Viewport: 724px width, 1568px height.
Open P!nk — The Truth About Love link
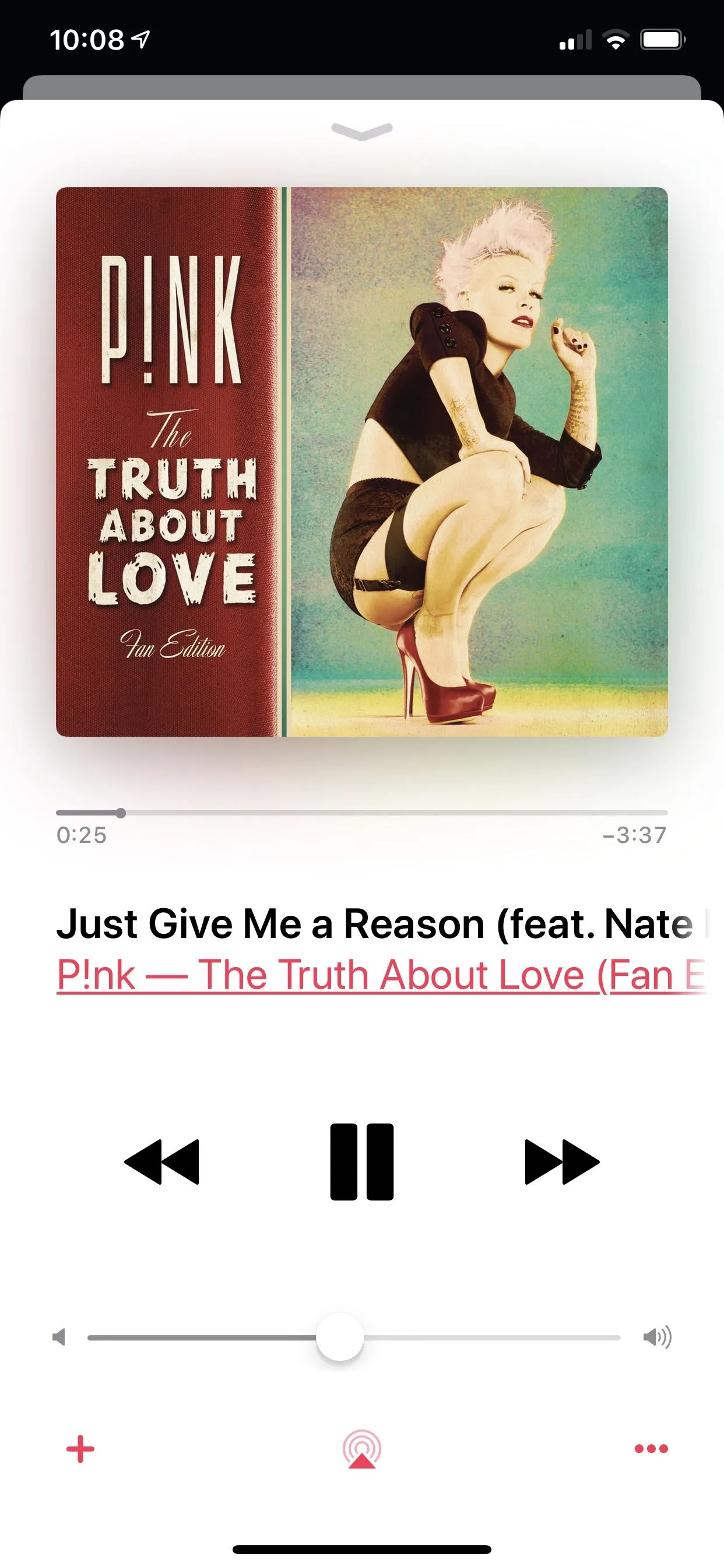coord(377,975)
